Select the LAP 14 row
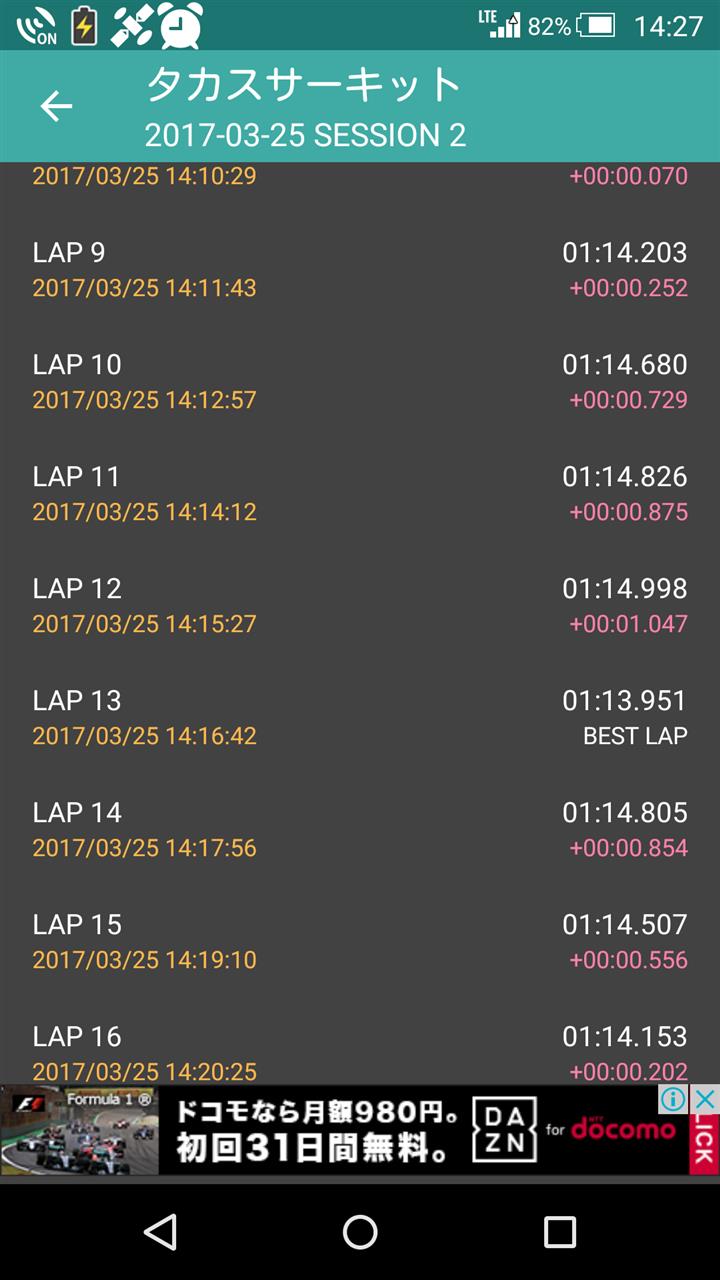 pos(360,829)
